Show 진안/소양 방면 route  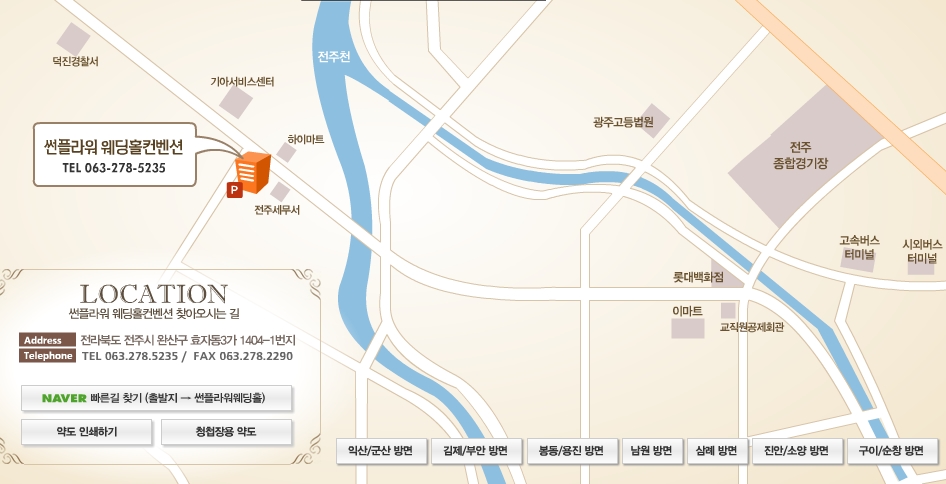pos(796,451)
